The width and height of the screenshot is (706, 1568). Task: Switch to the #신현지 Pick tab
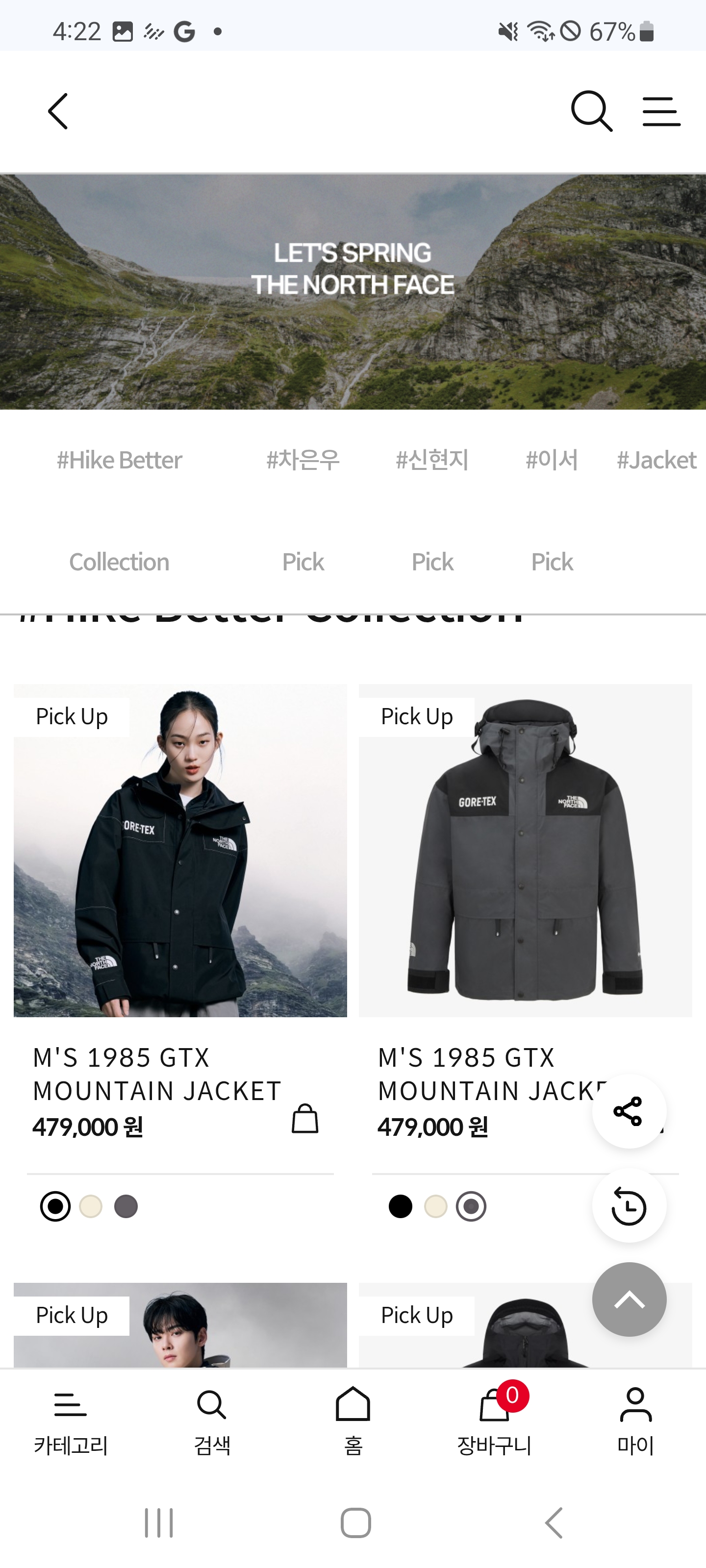tap(432, 511)
